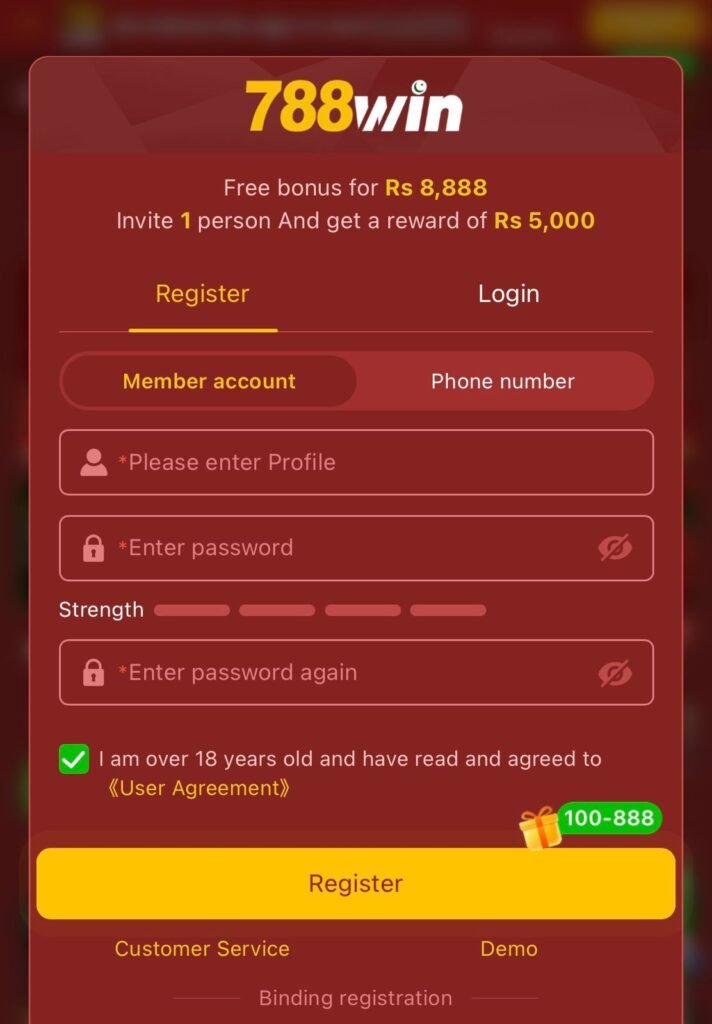
Task: Show password in Enter password field
Action: click(615, 548)
